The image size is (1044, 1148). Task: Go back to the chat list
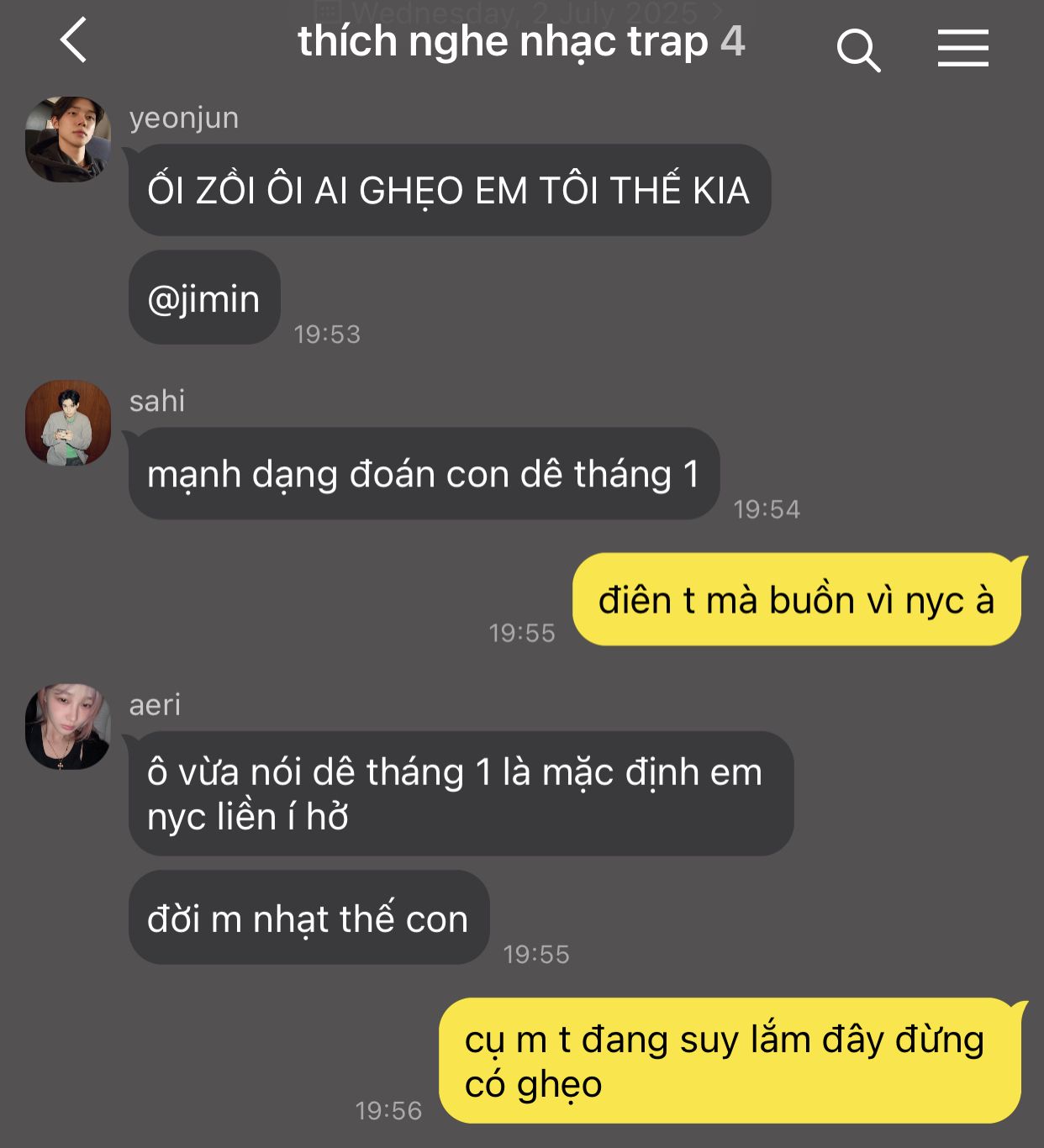point(74,41)
